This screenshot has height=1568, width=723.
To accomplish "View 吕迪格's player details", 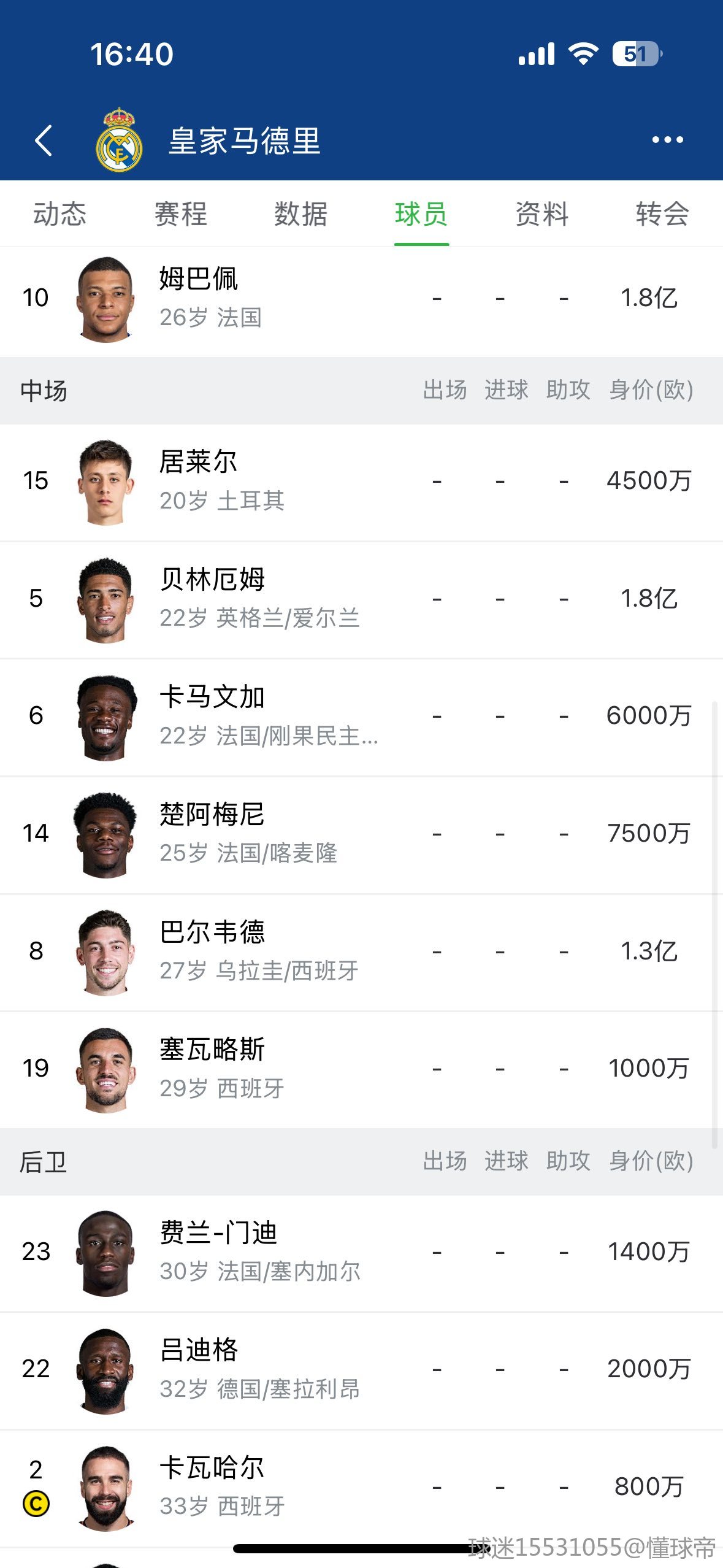I will tap(361, 1370).
